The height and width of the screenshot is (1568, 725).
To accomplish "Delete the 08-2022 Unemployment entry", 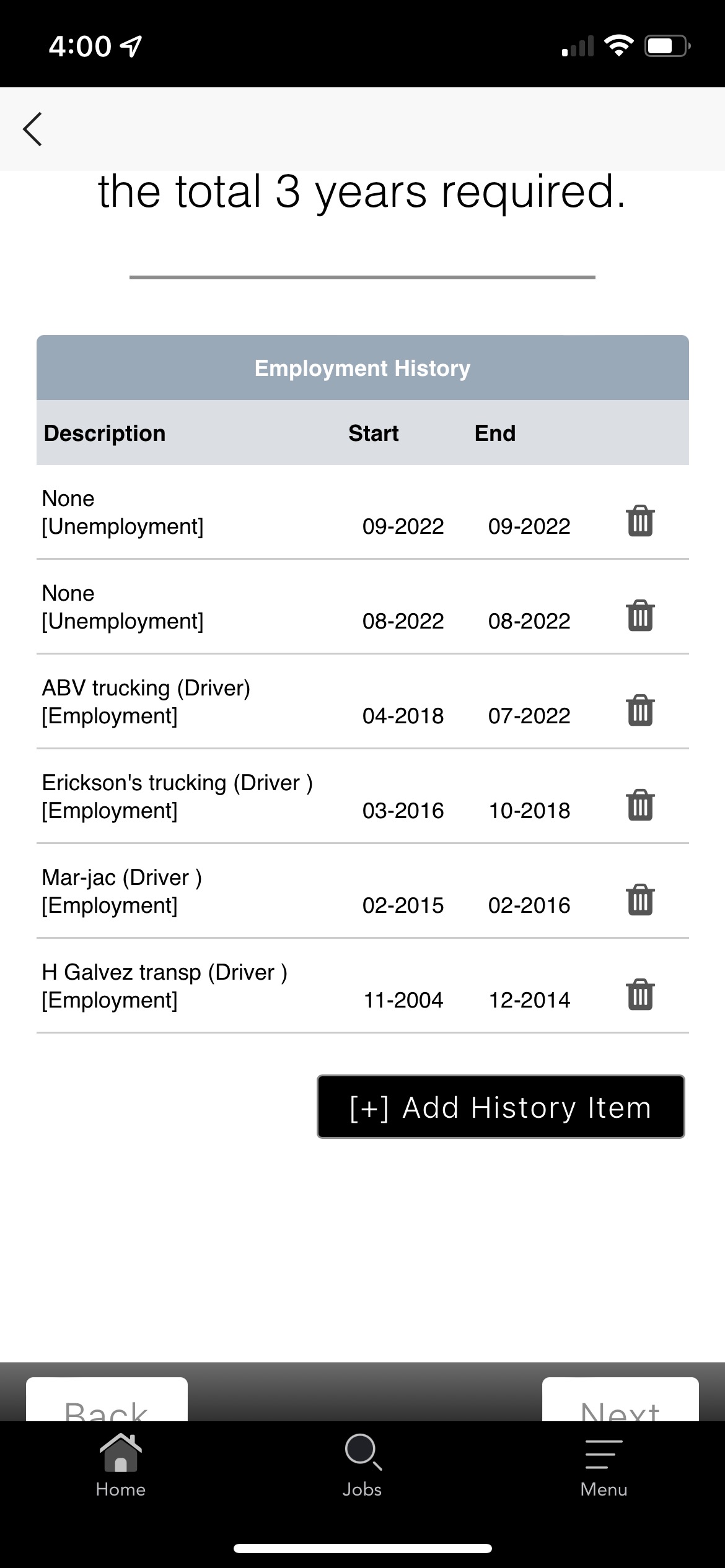I will 640,616.
